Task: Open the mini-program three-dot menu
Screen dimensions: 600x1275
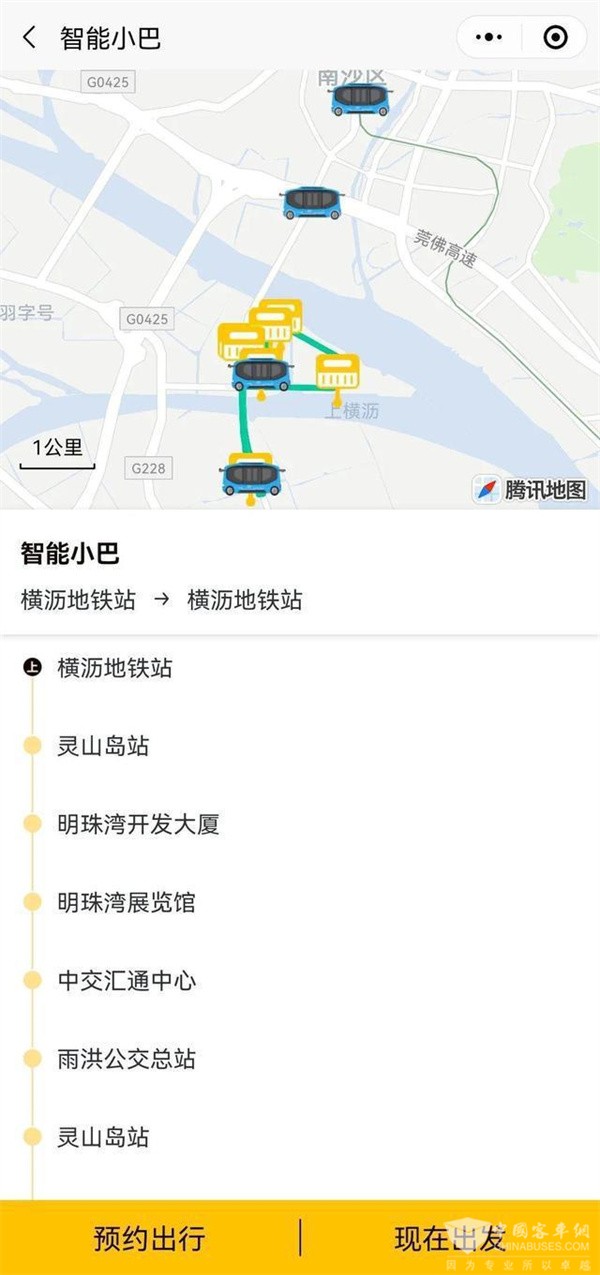Action: coord(489,38)
